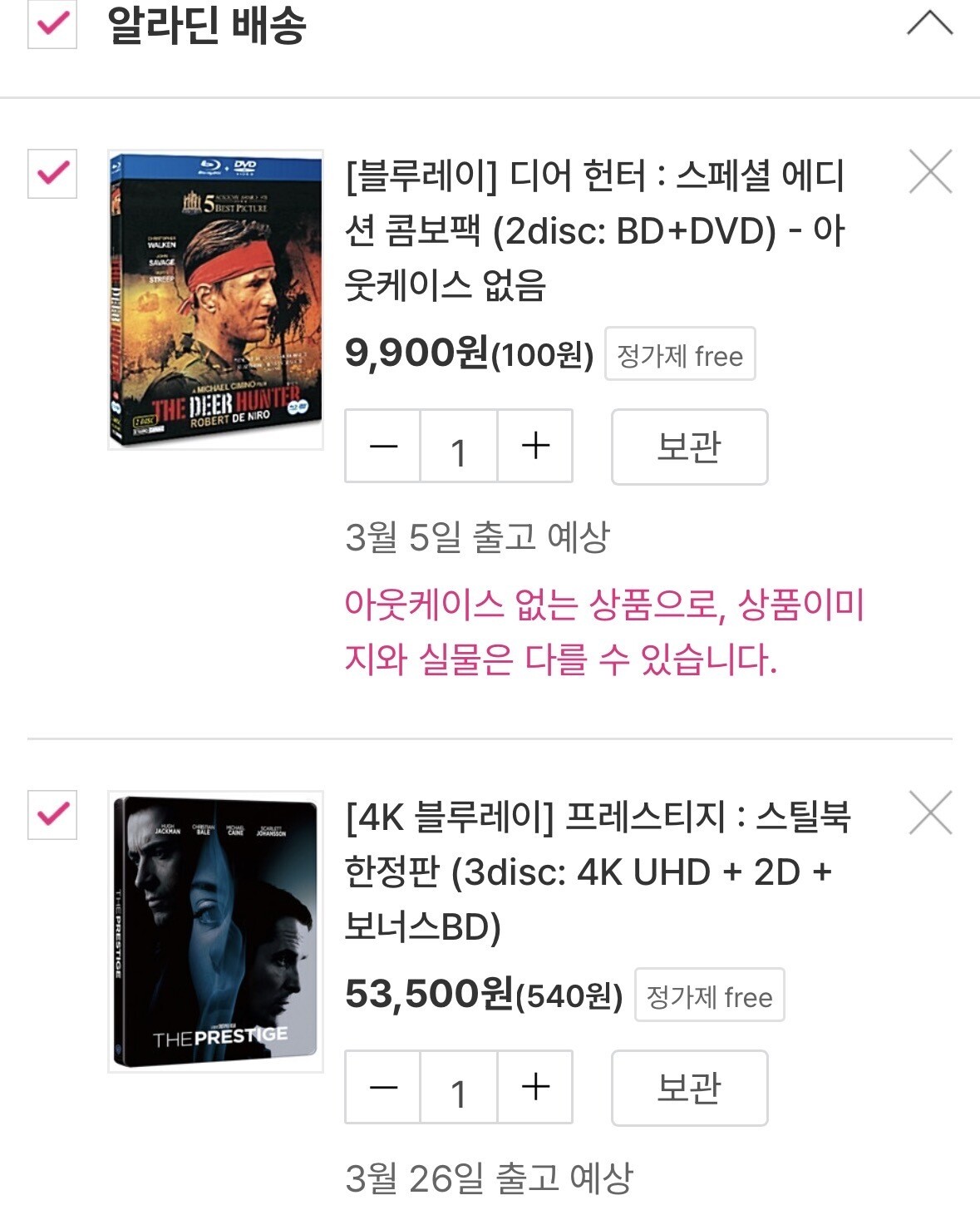Toggle the 알라딘 배송 select-all checkbox
Viewport: 980px width, 1205px height.
pos(52,24)
